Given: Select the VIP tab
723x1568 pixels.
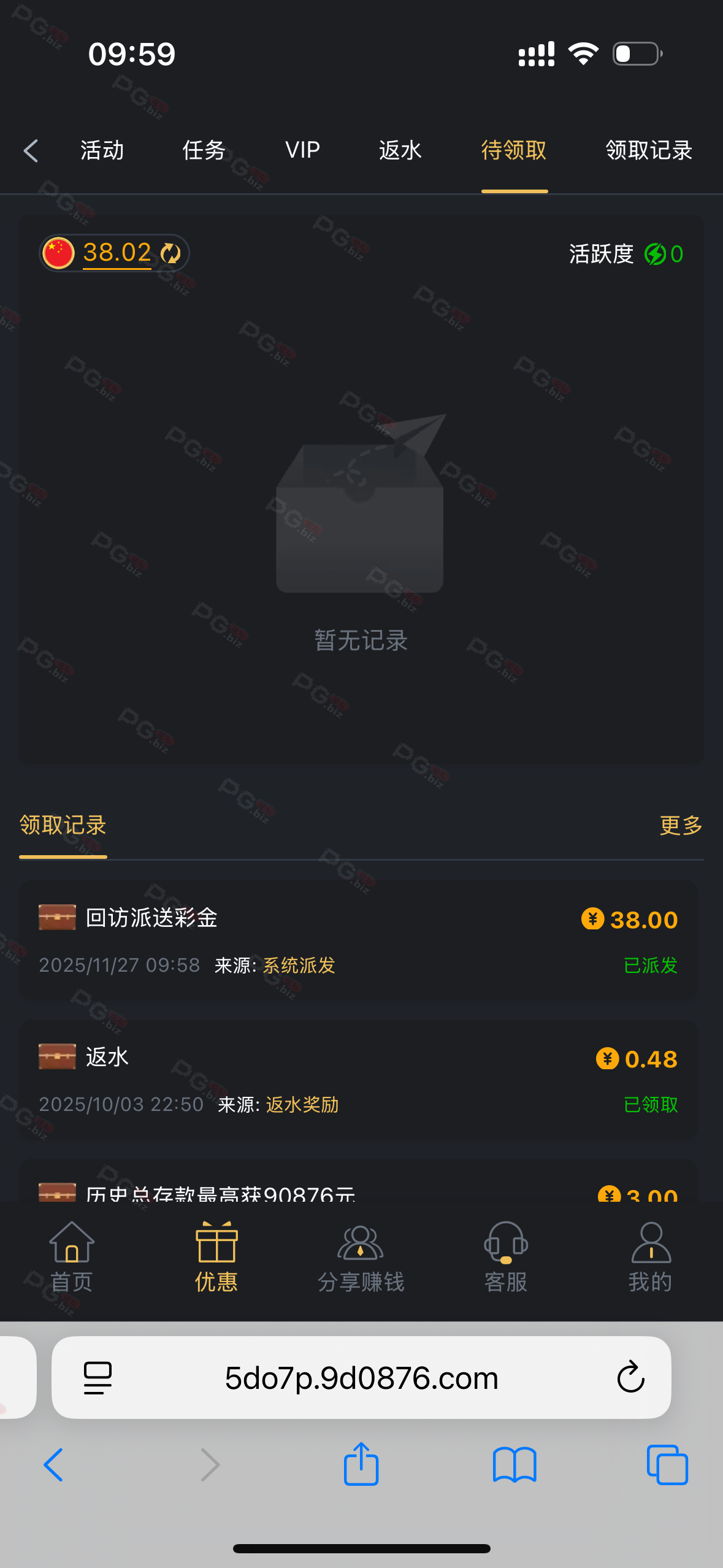Looking at the screenshot, I should (302, 150).
